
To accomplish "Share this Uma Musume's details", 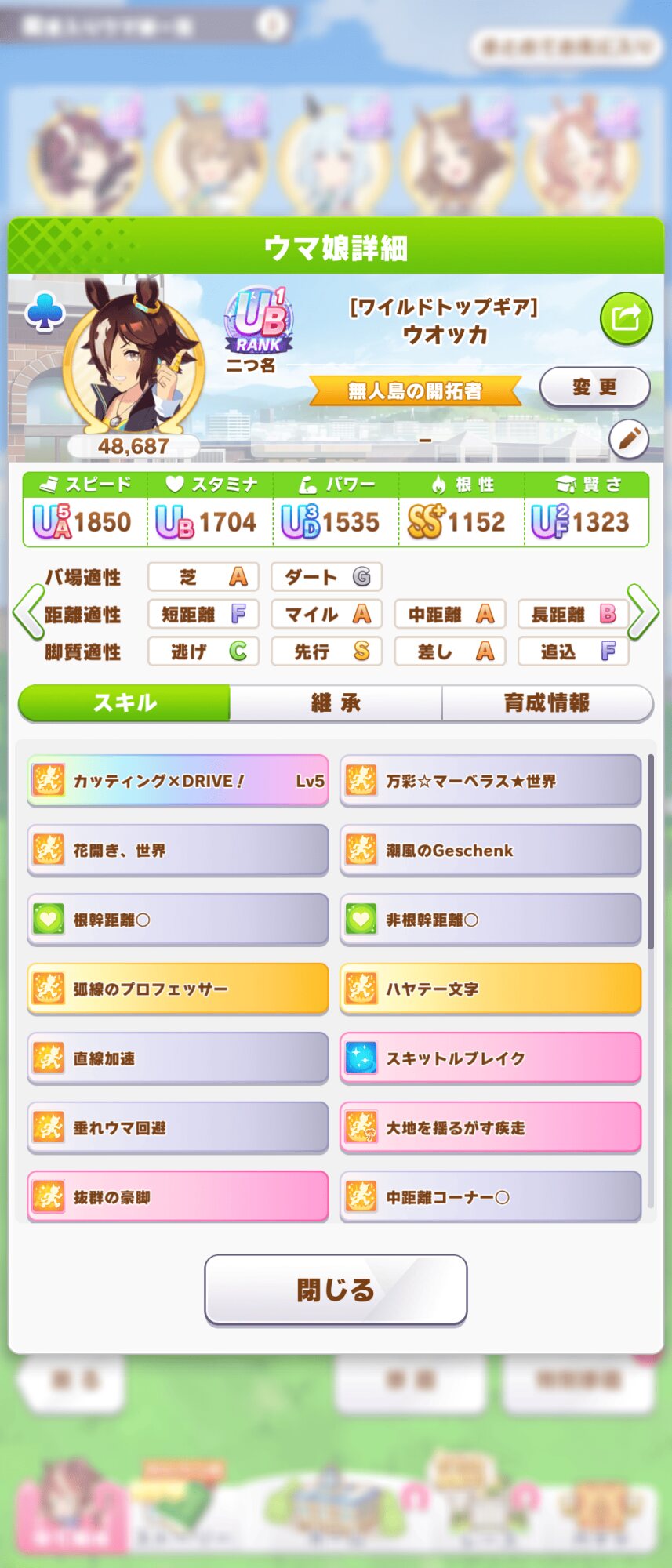I will (x=626, y=318).
